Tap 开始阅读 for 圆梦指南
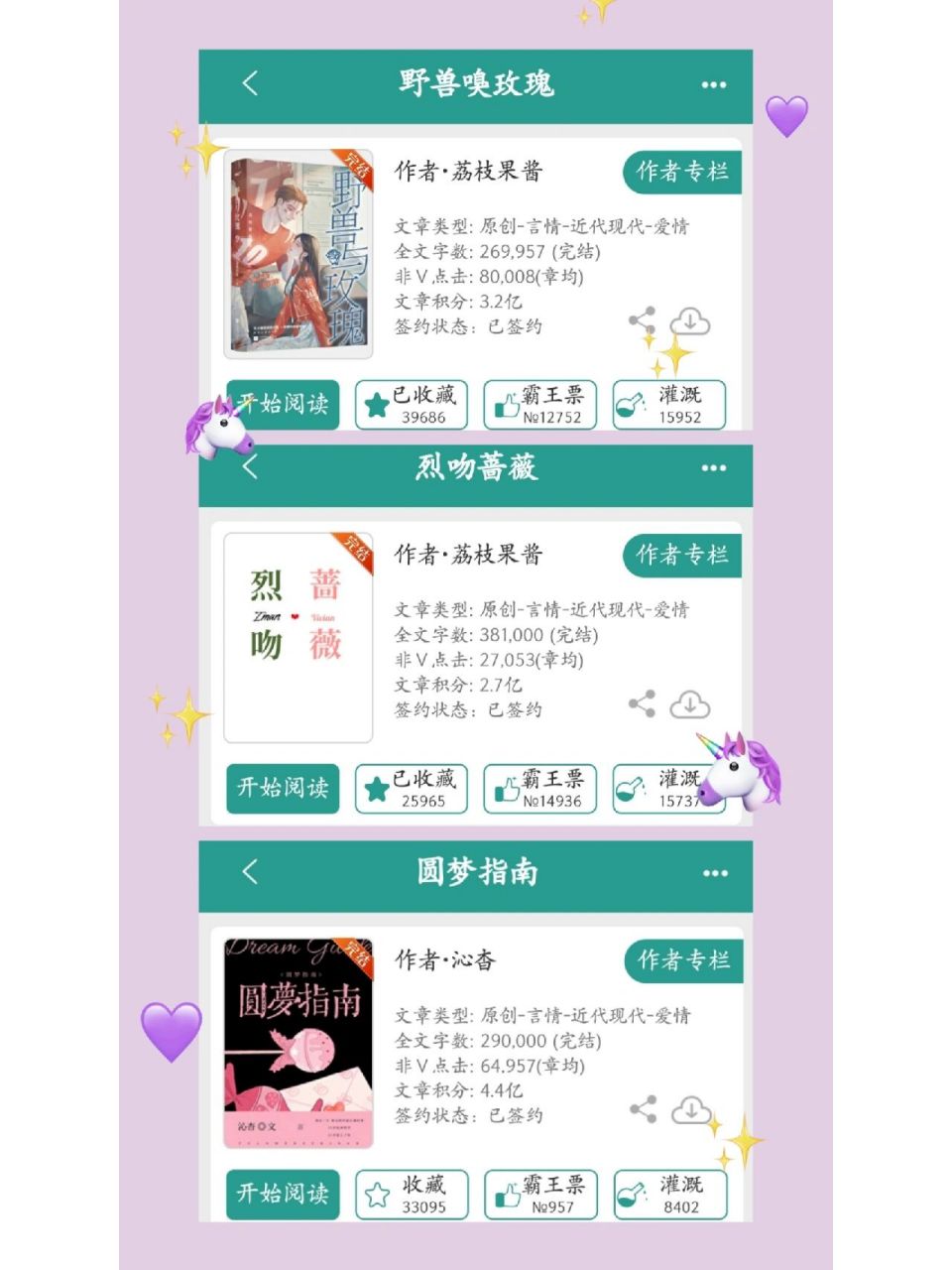952x1270 pixels. point(283,1196)
